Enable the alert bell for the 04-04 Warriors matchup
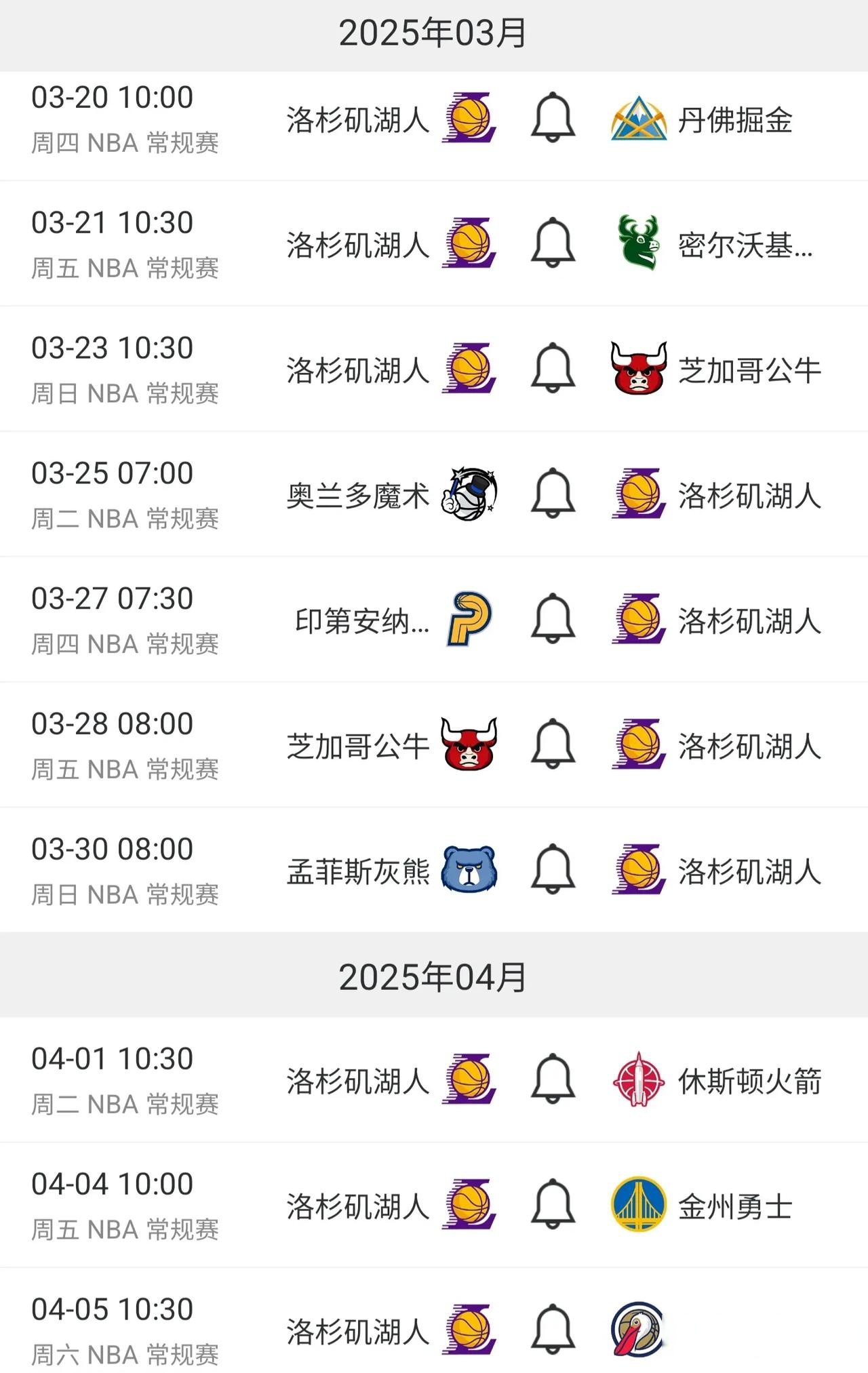868x1373 pixels. (555, 1202)
